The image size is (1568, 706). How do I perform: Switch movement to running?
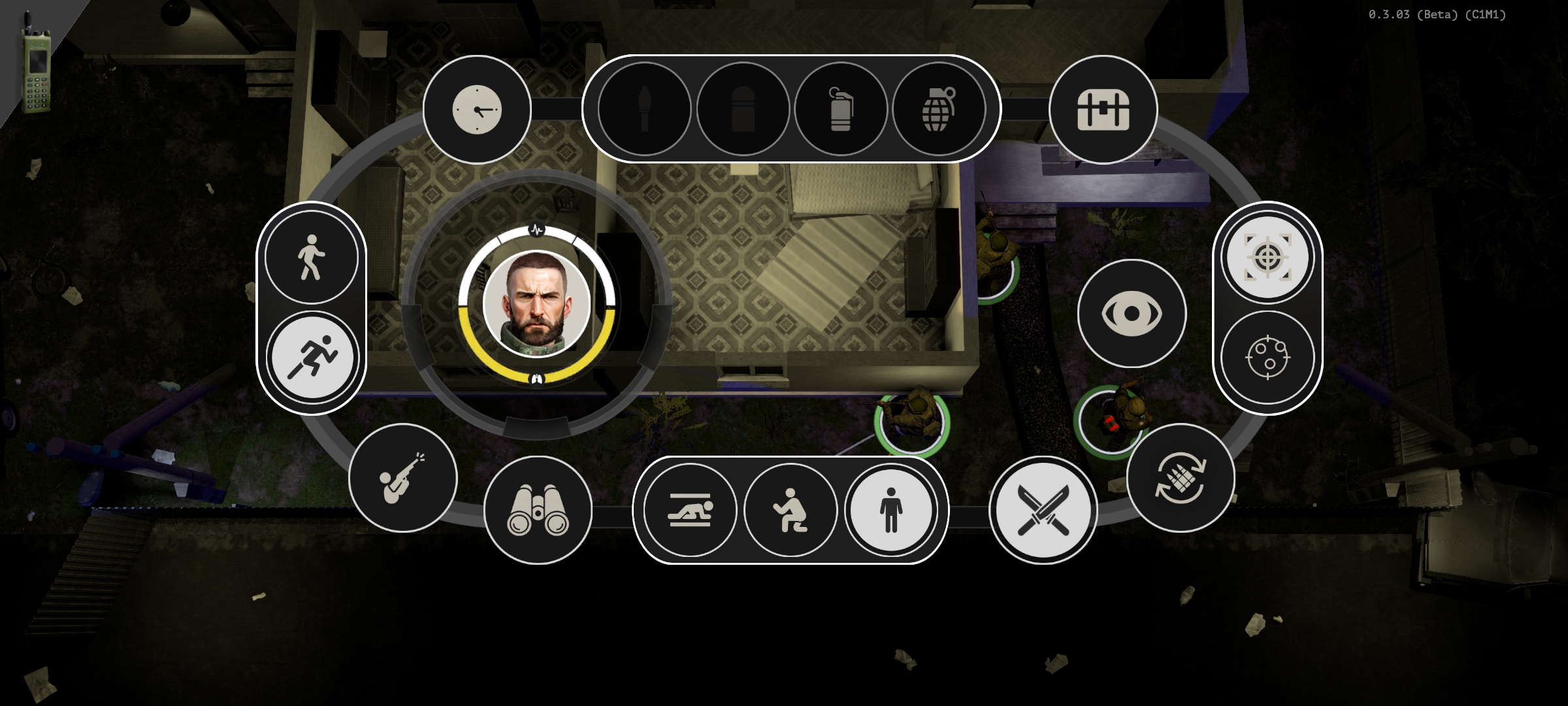tap(312, 358)
